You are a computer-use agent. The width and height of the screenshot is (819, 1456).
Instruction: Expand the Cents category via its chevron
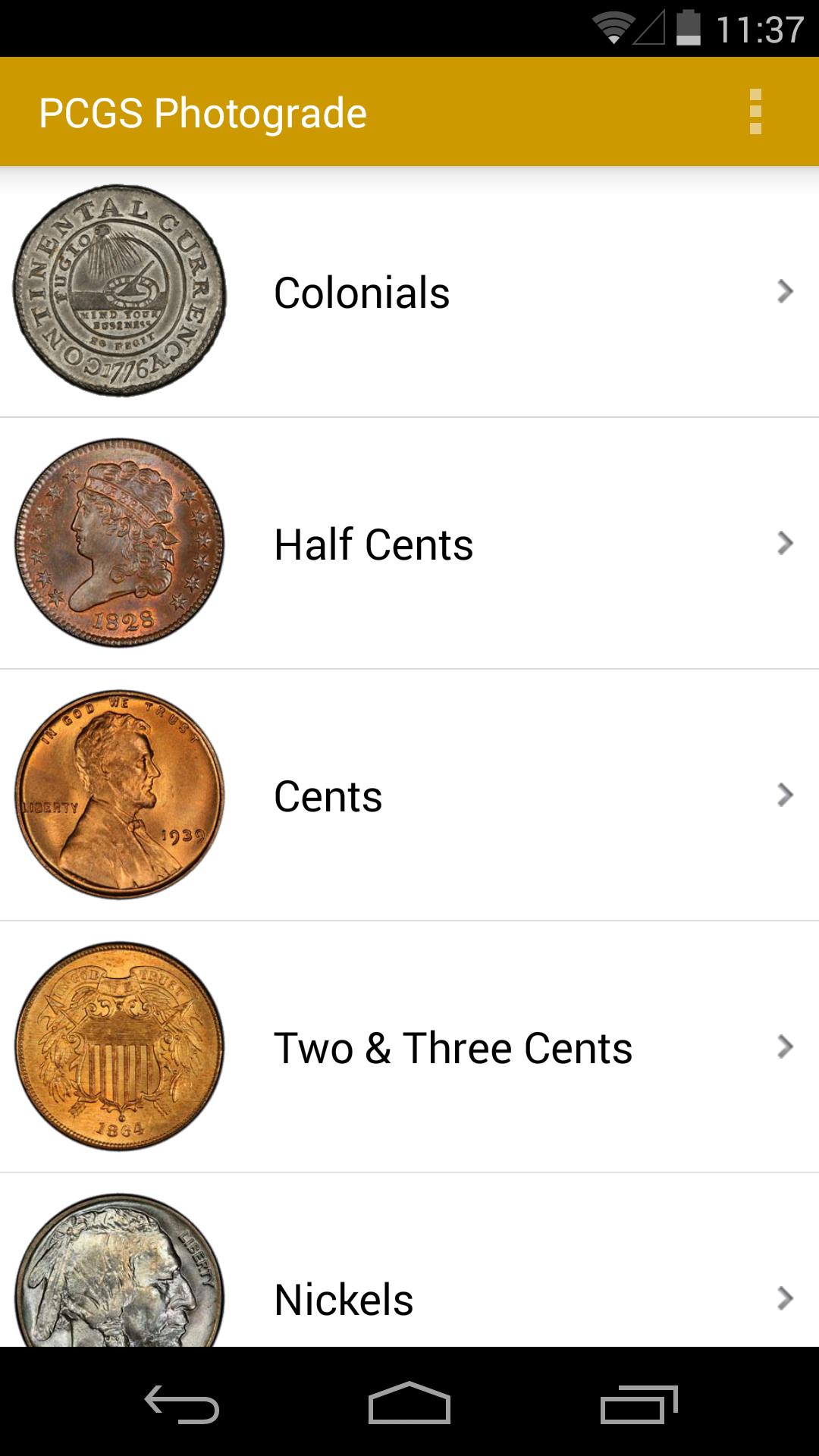(x=785, y=795)
